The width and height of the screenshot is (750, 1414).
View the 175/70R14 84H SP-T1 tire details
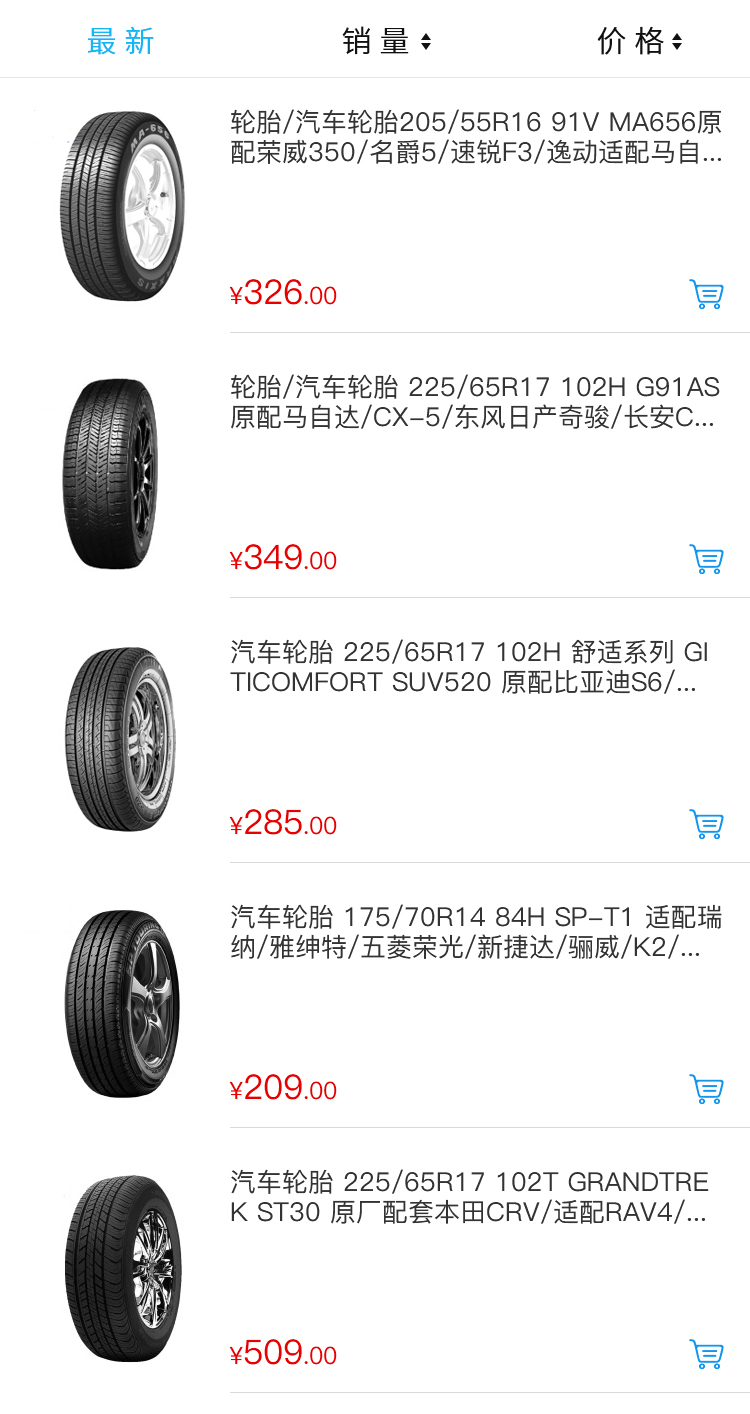[x=476, y=932]
